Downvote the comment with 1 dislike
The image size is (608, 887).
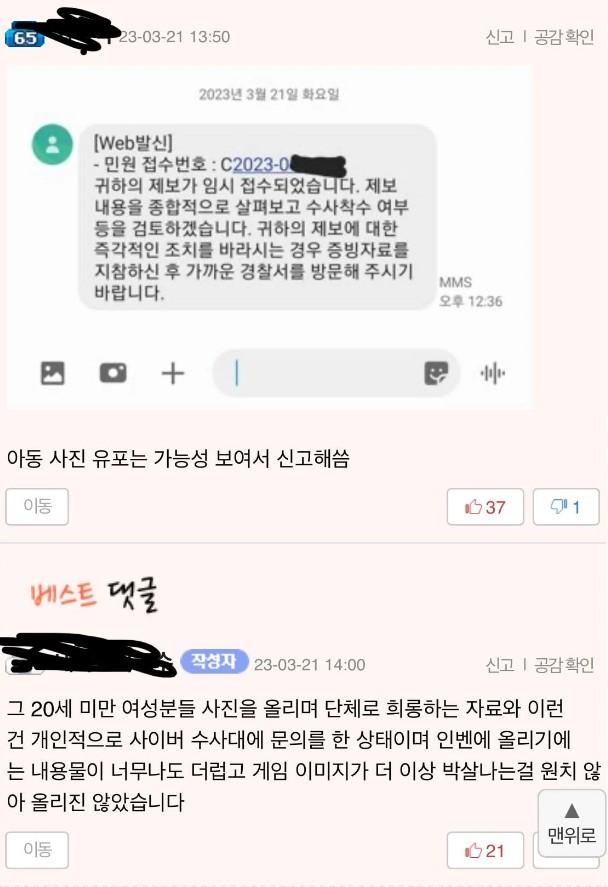pos(565,507)
